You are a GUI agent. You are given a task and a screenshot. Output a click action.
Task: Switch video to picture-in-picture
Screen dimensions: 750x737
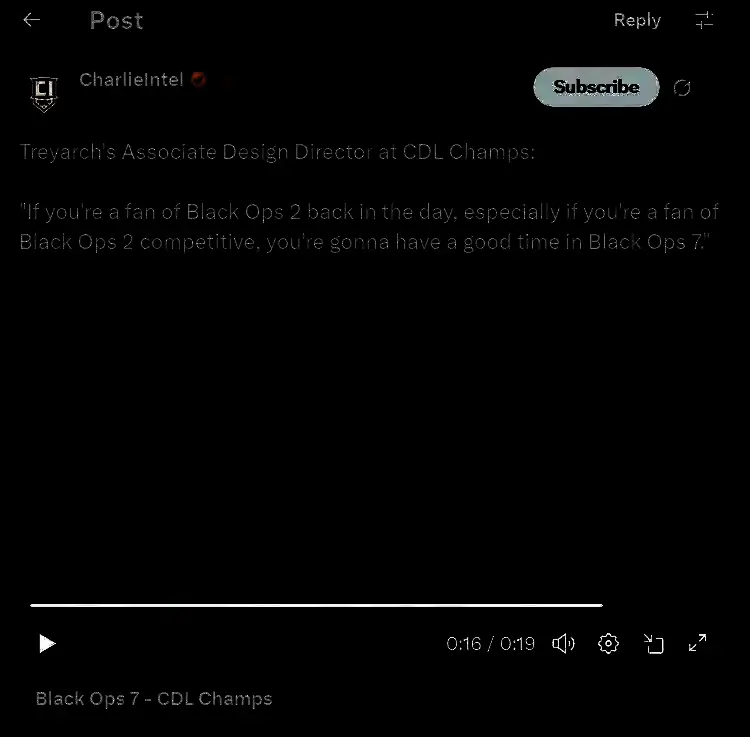(x=654, y=644)
